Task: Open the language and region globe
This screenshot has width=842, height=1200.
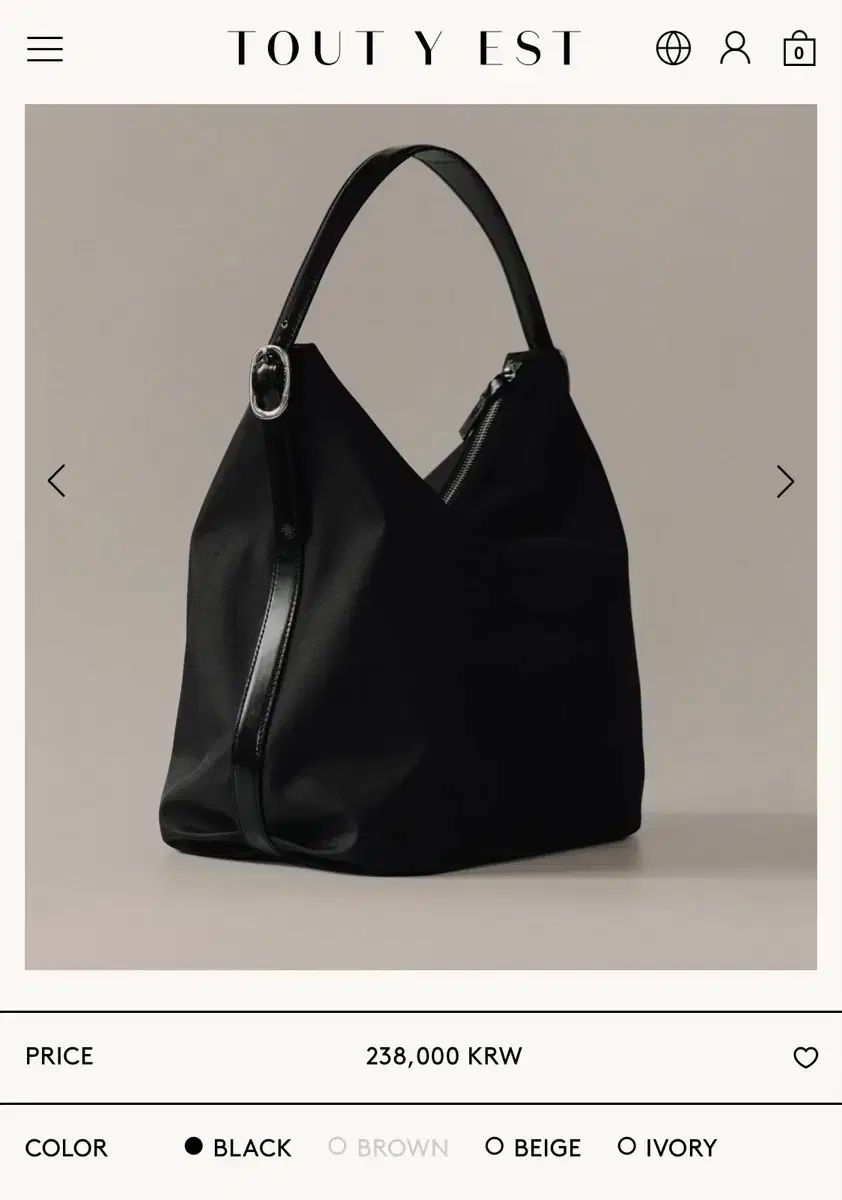Action: [673, 48]
